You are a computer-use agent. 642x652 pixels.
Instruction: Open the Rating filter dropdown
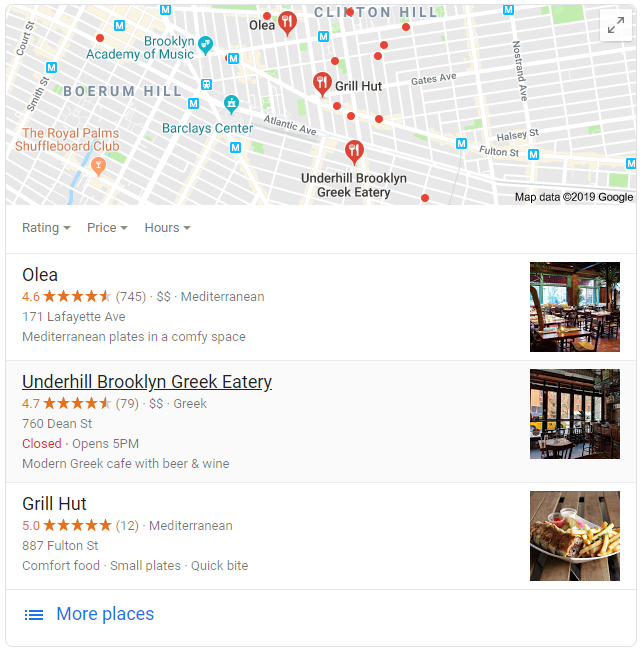click(x=46, y=228)
